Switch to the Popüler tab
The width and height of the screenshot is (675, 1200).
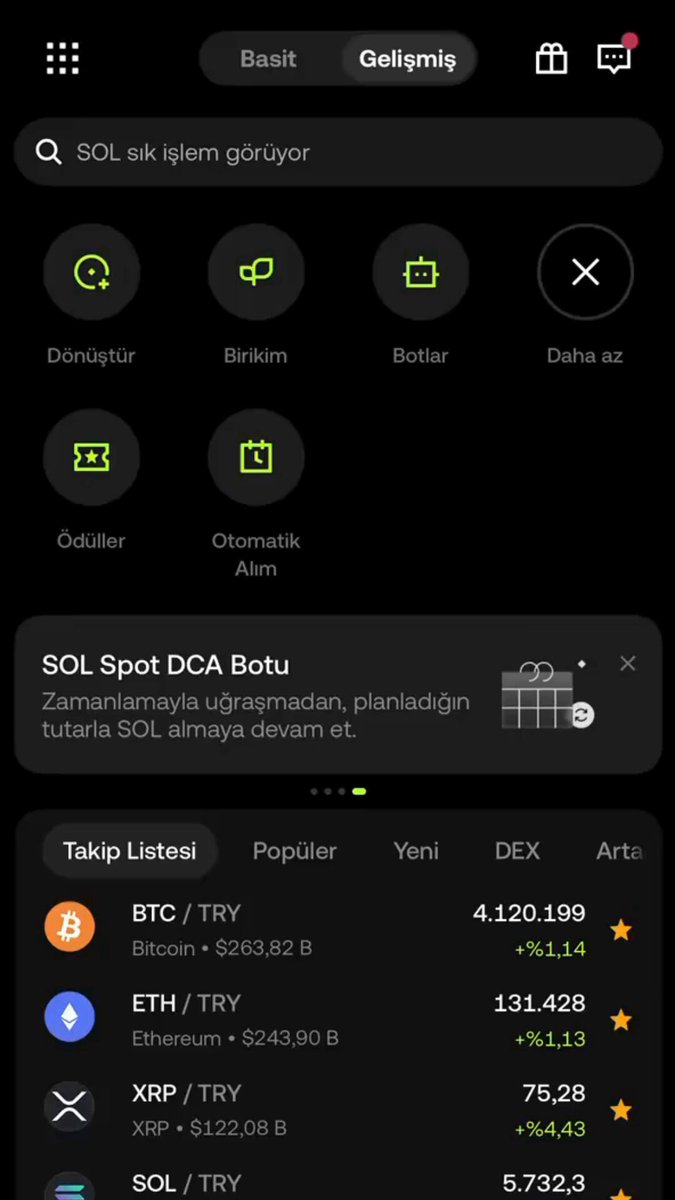(x=294, y=851)
